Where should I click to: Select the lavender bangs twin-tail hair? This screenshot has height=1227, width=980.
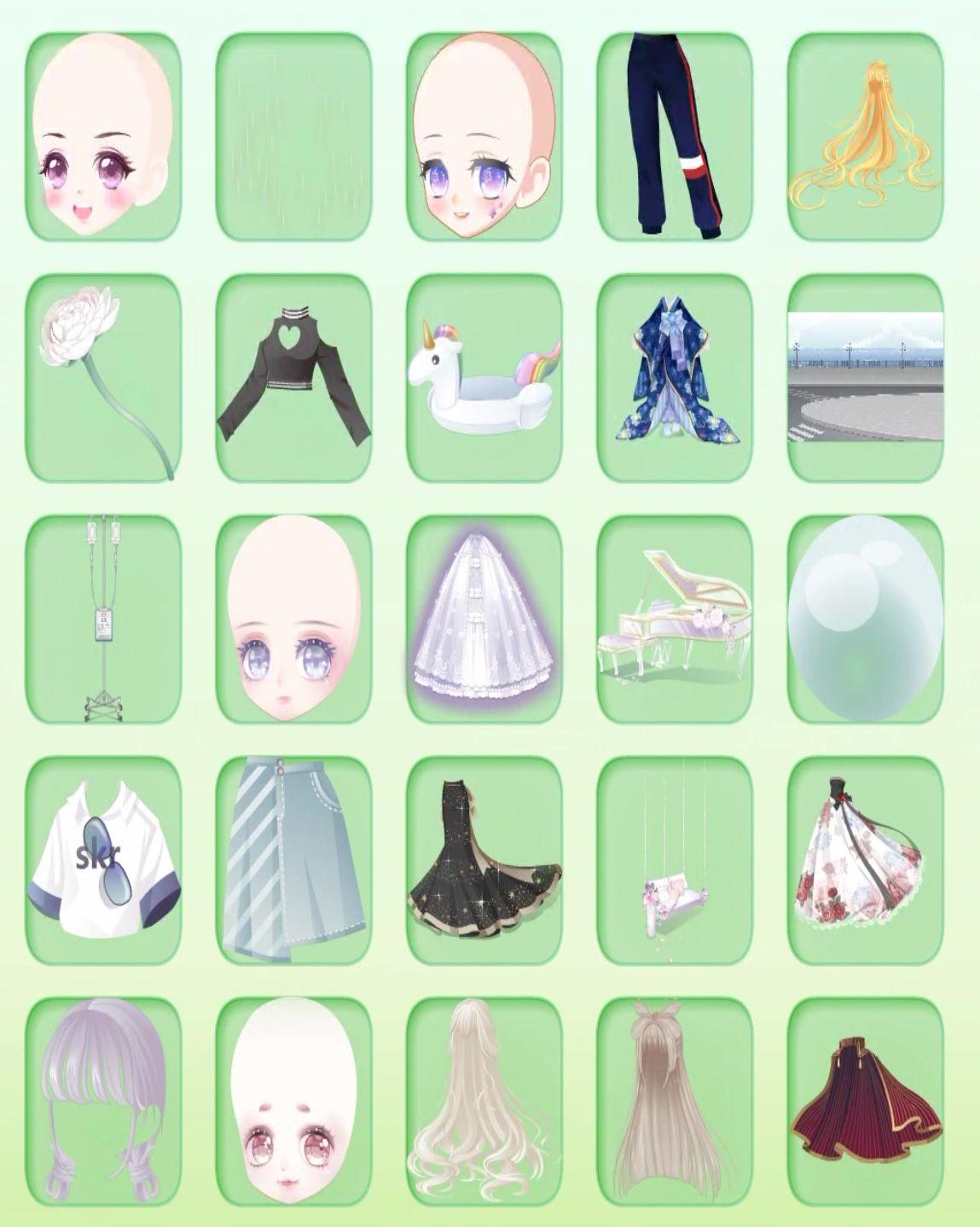click(103, 1102)
